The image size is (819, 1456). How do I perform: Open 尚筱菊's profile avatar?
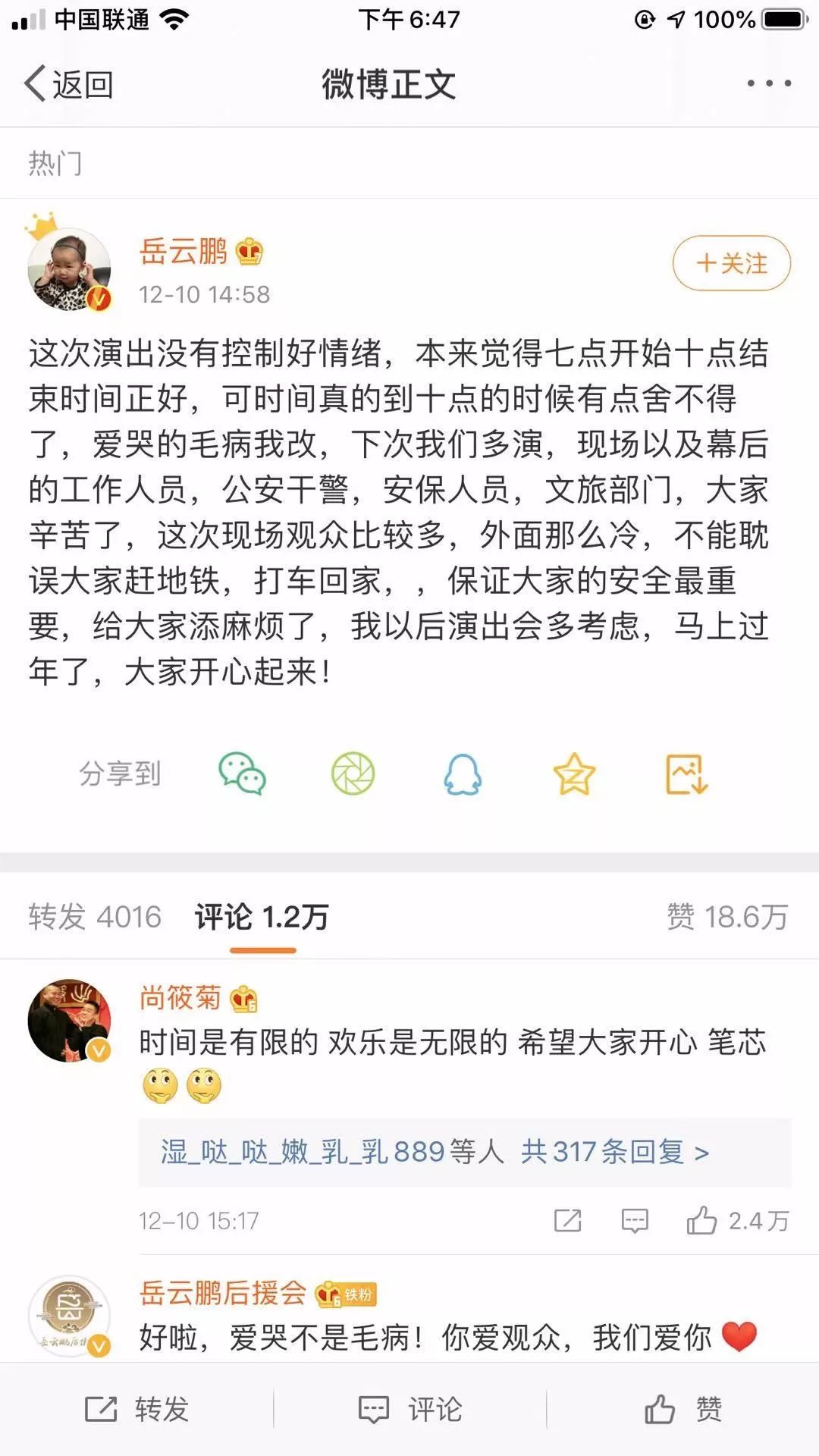tap(69, 1020)
